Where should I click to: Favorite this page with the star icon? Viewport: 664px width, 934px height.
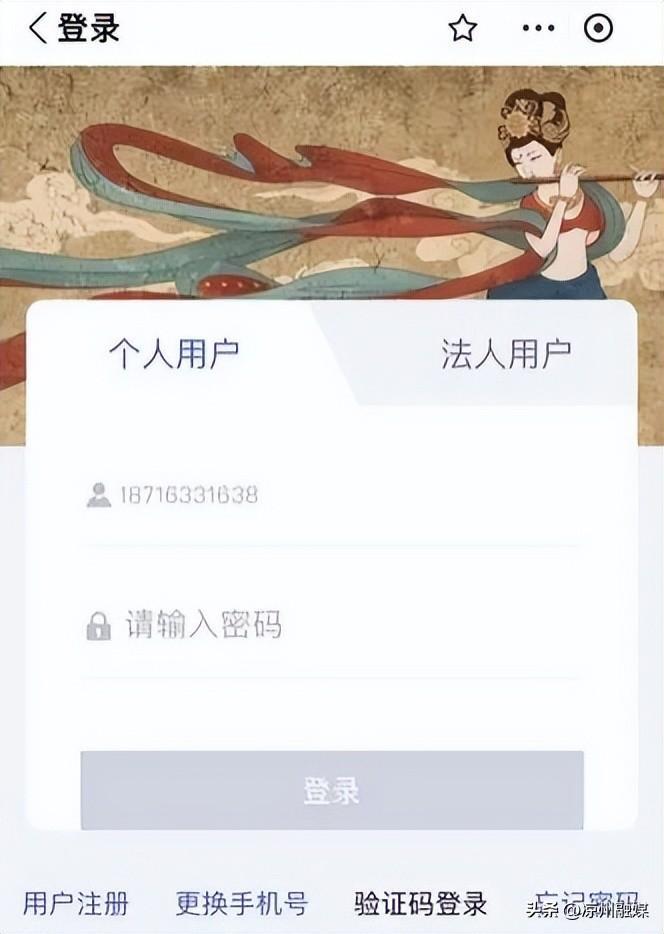point(462,29)
